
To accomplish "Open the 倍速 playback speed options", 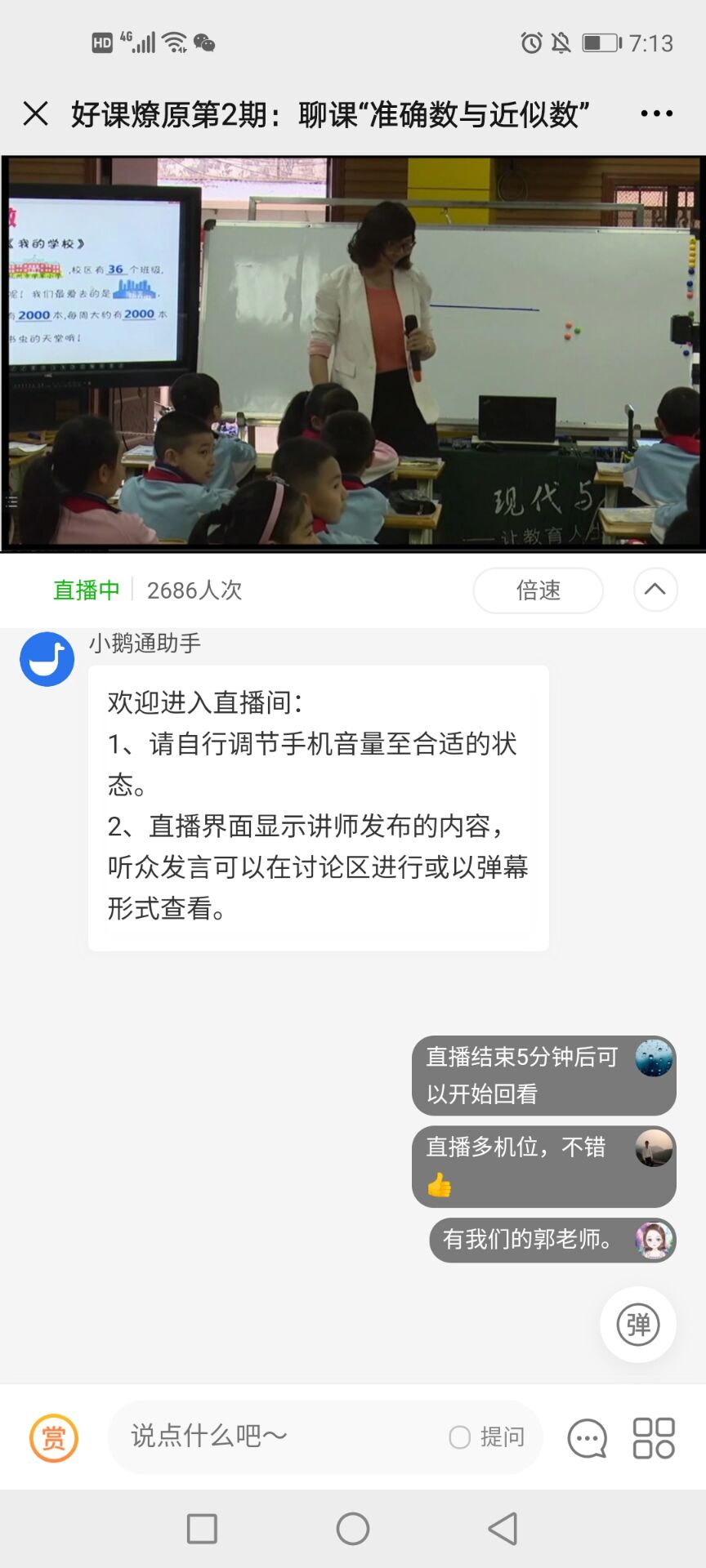I will (538, 590).
